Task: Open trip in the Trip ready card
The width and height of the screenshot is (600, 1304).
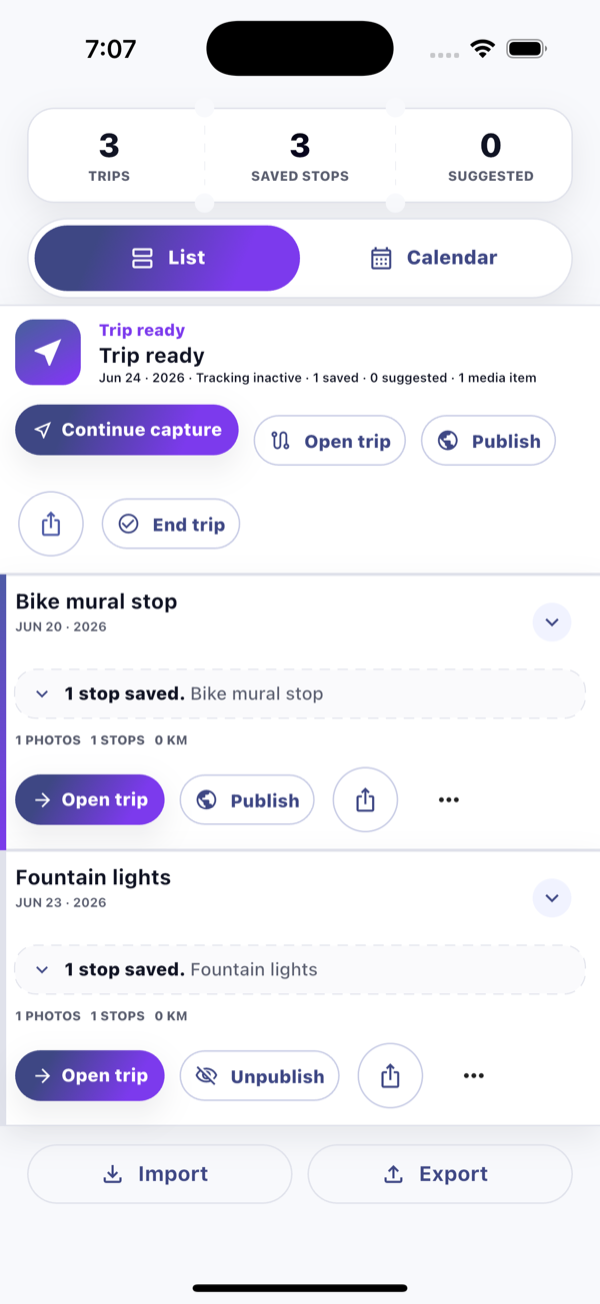Action: tap(330, 441)
